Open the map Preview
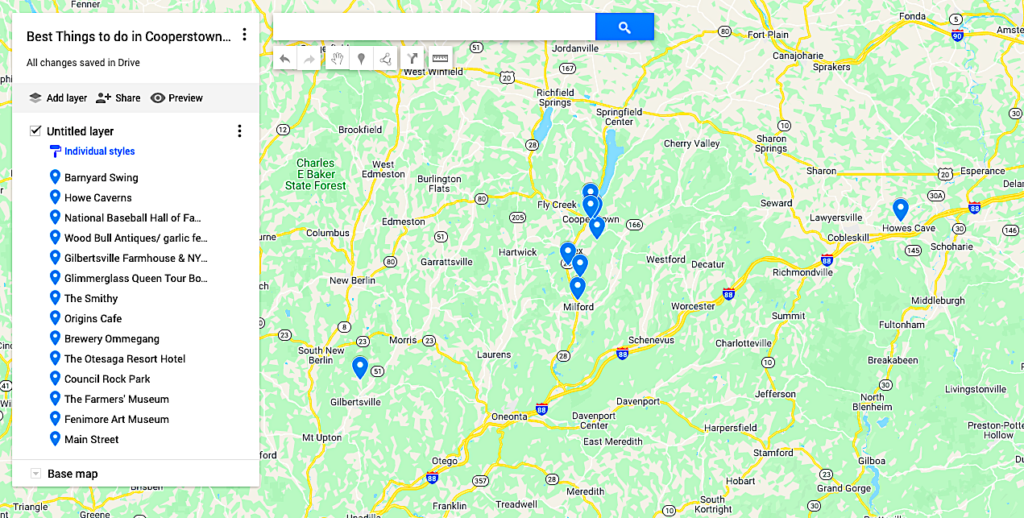Viewport: 1024px width, 518px height. 176,98
